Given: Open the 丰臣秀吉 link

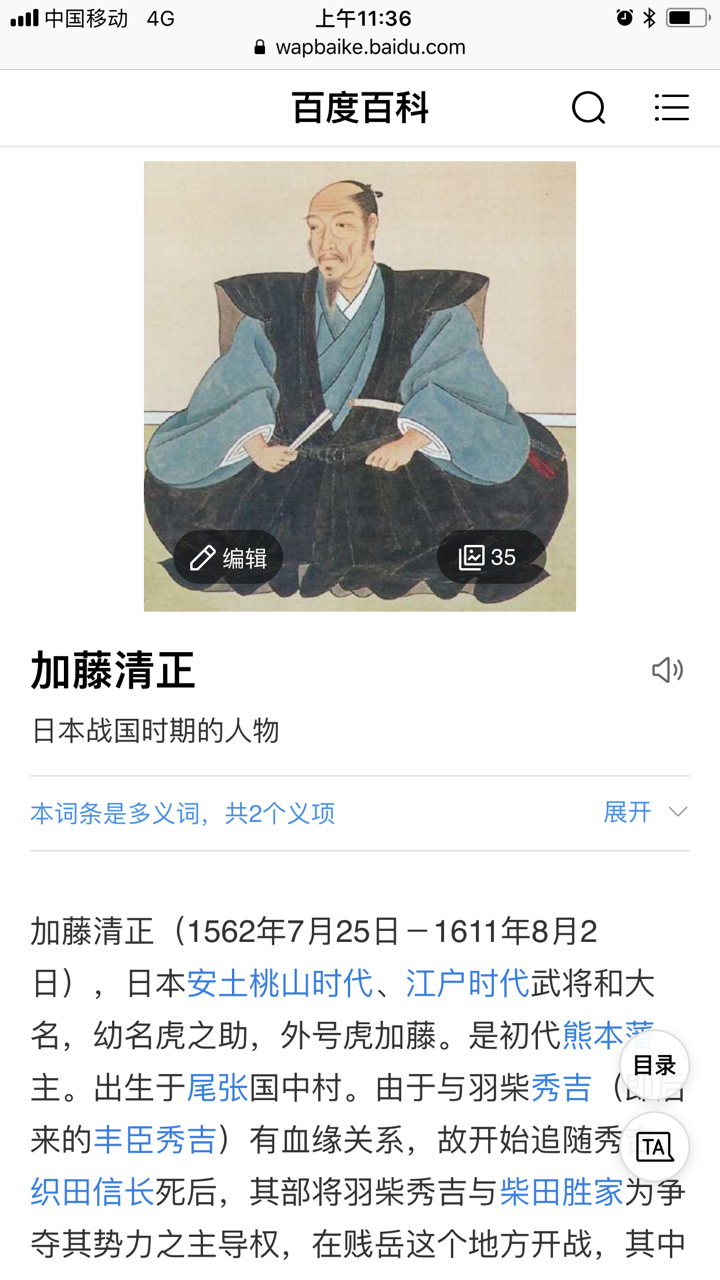Looking at the screenshot, I should coord(155,1140).
